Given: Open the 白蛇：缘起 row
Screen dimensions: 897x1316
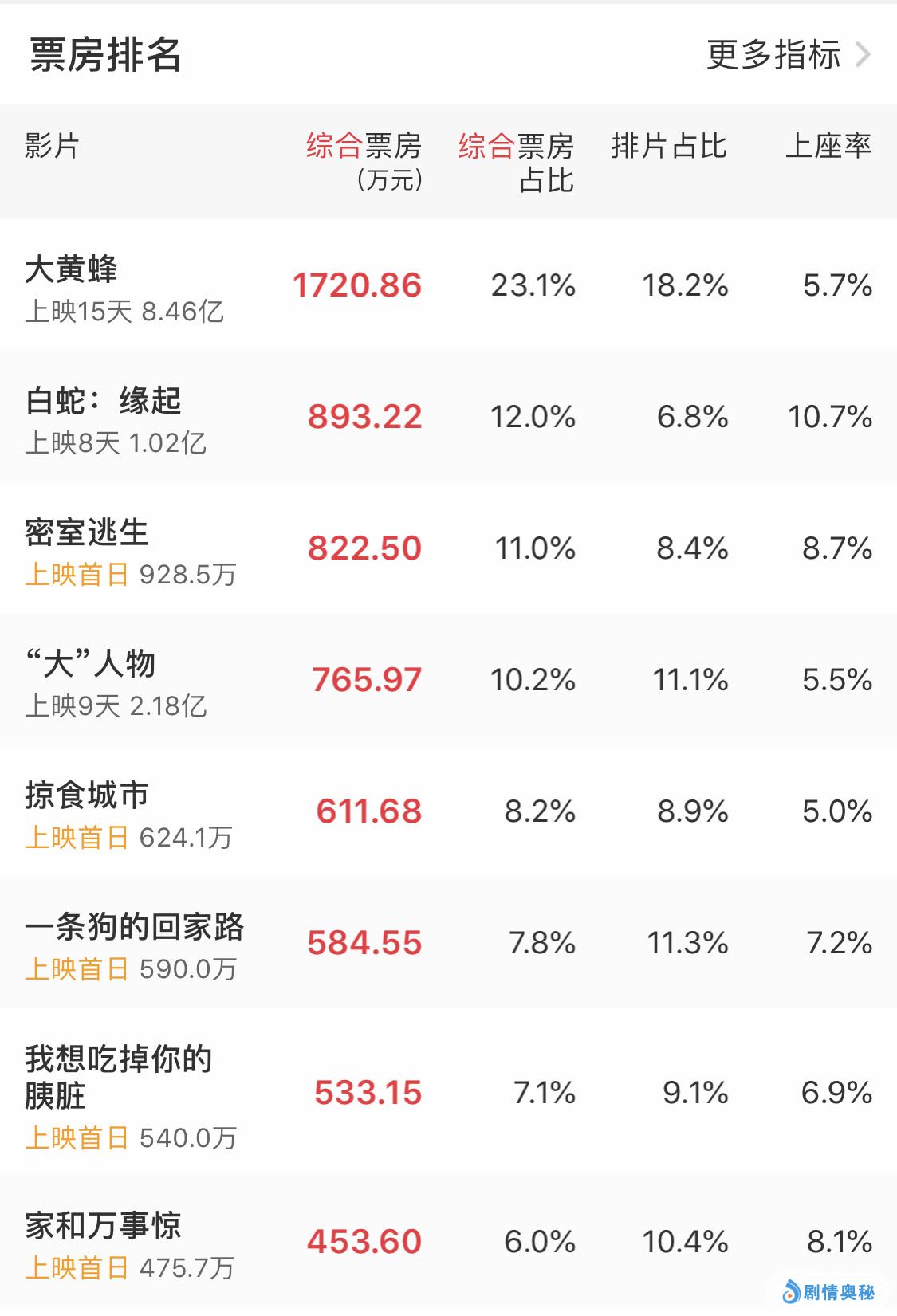Looking at the screenshot, I should pos(448,417).
